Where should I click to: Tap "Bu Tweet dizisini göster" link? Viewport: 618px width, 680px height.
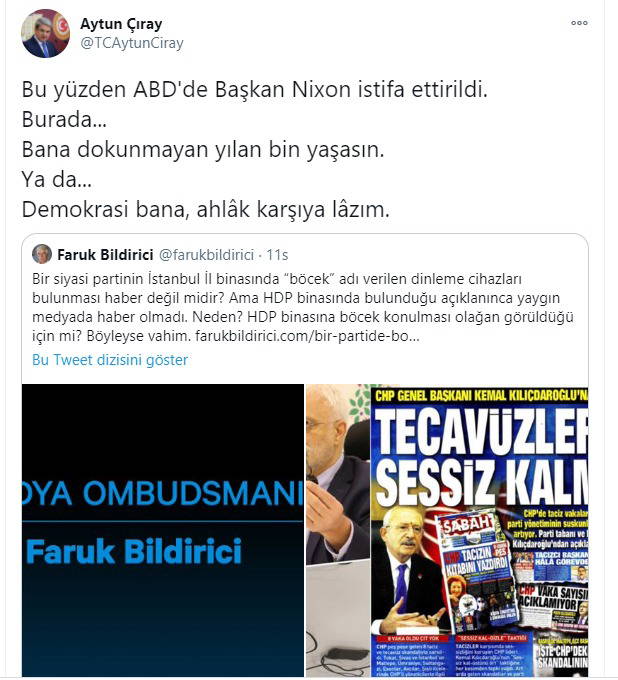pos(110,360)
